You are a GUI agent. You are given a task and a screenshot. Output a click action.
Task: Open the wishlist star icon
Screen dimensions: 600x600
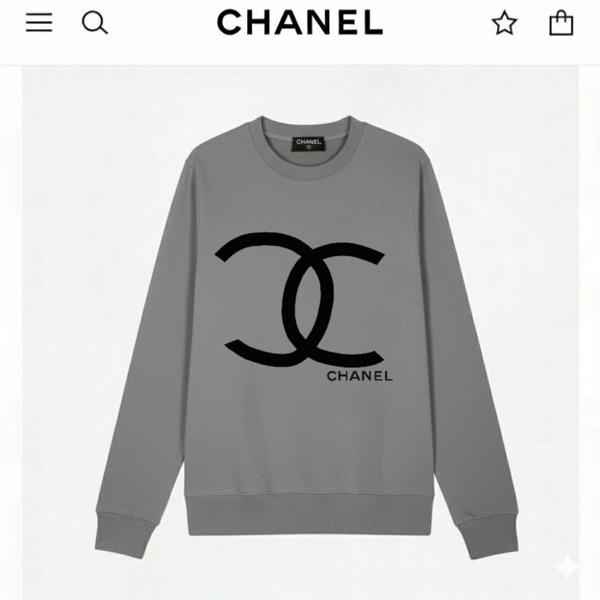[x=504, y=23]
